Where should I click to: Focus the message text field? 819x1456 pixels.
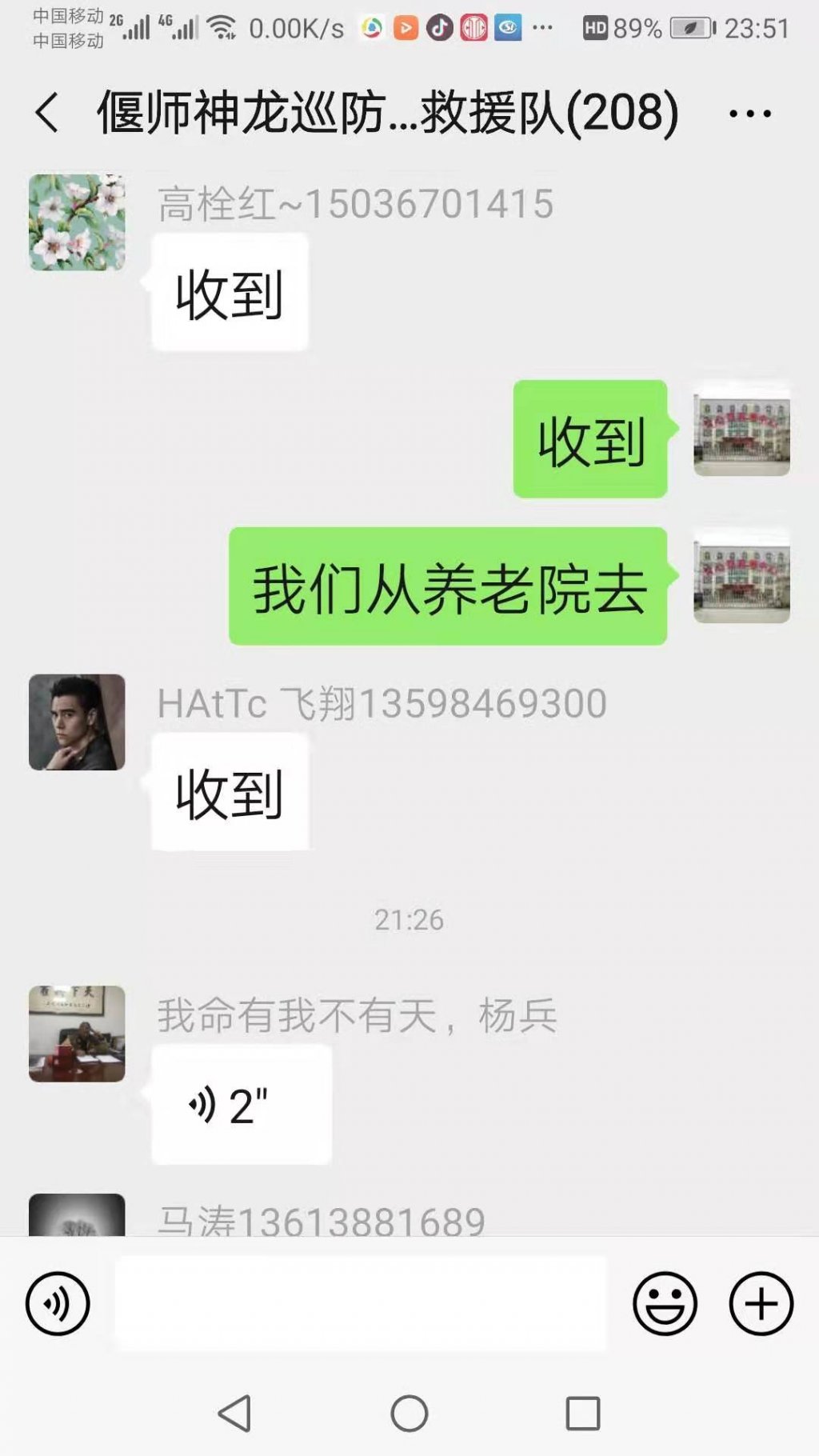coord(360,1303)
